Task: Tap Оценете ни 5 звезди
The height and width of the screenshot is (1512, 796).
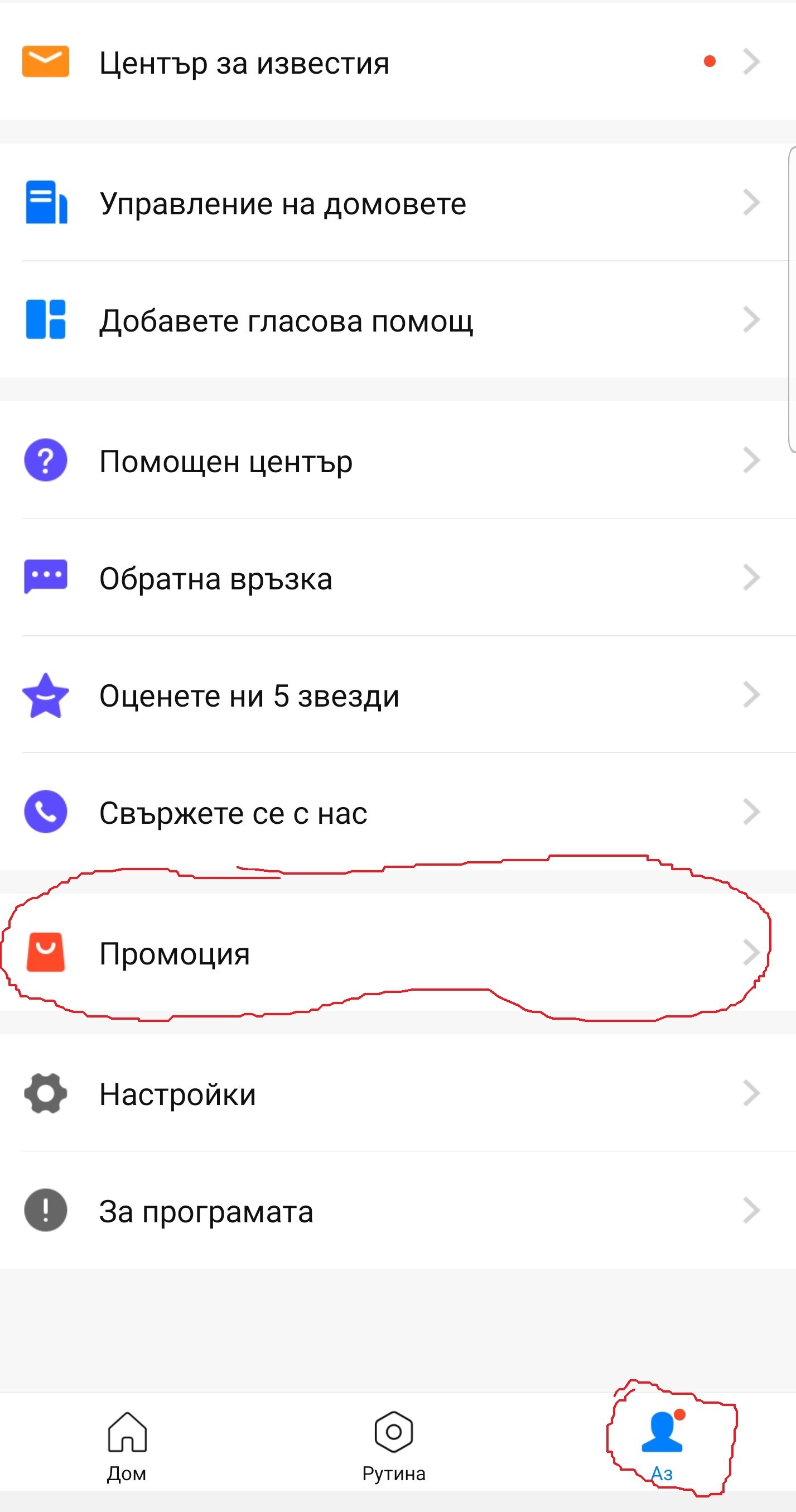Action: (398, 695)
